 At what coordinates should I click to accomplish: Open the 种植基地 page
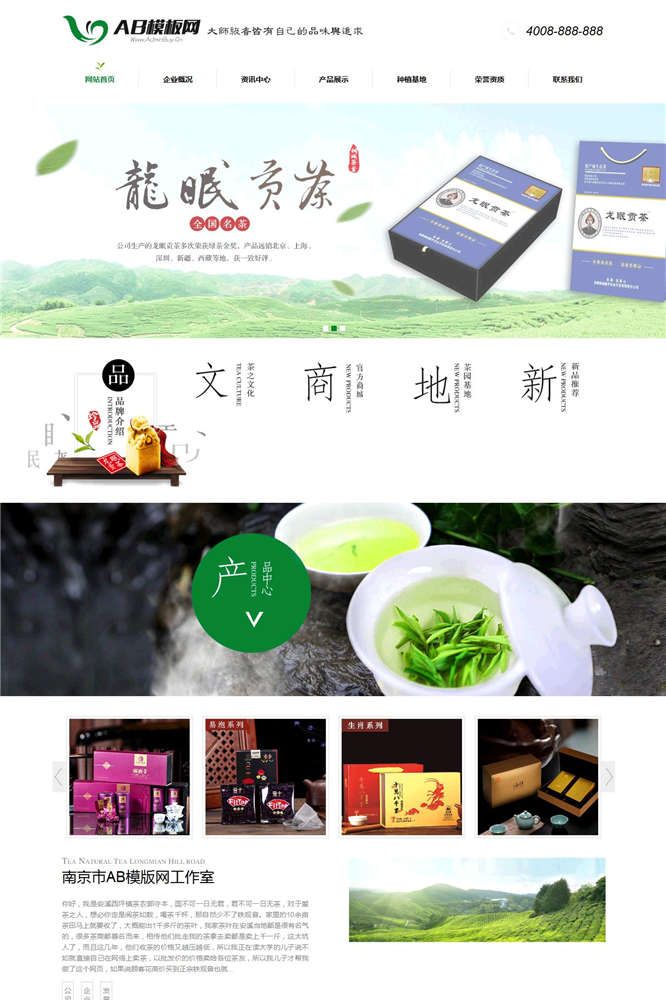click(x=411, y=79)
